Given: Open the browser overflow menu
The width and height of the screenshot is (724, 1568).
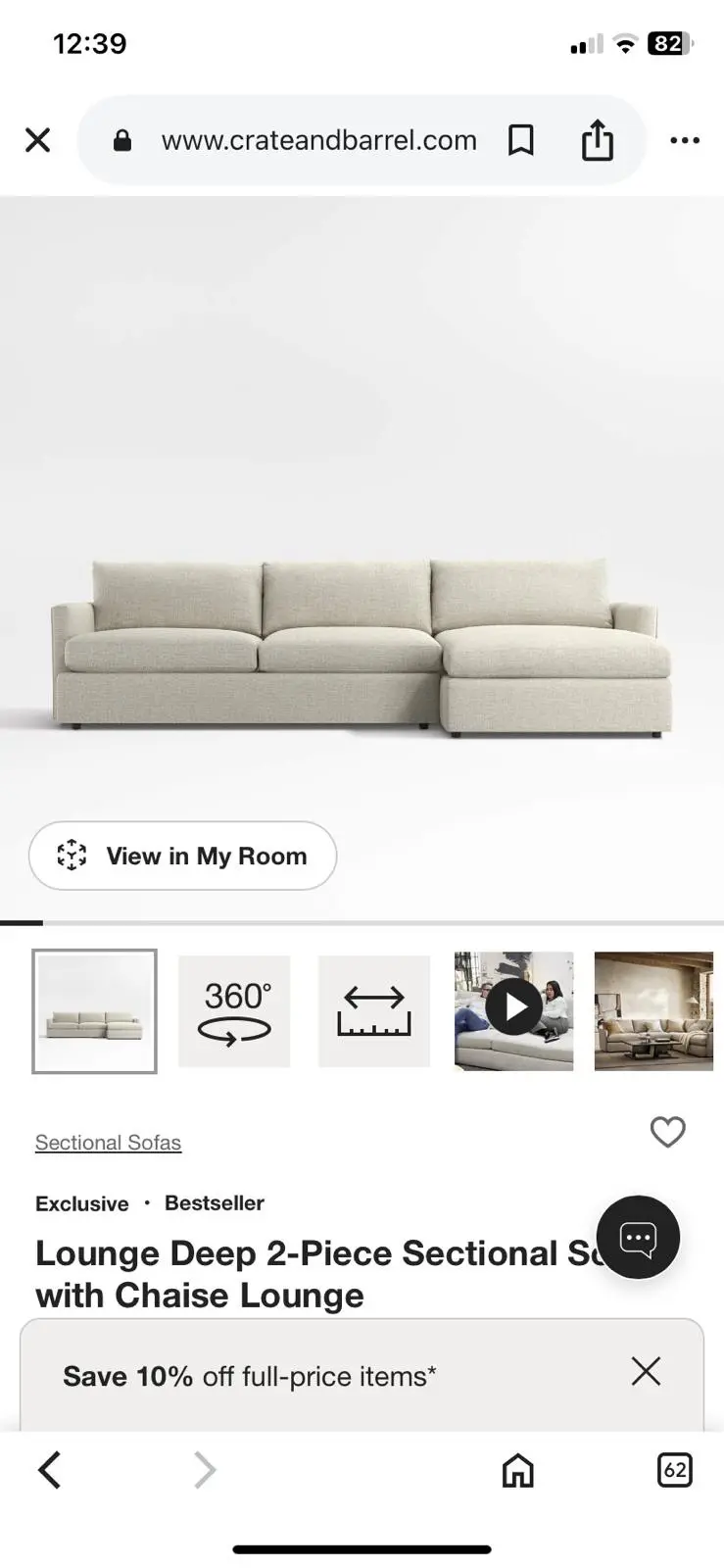Looking at the screenshot, I should [x=684, y=141].
